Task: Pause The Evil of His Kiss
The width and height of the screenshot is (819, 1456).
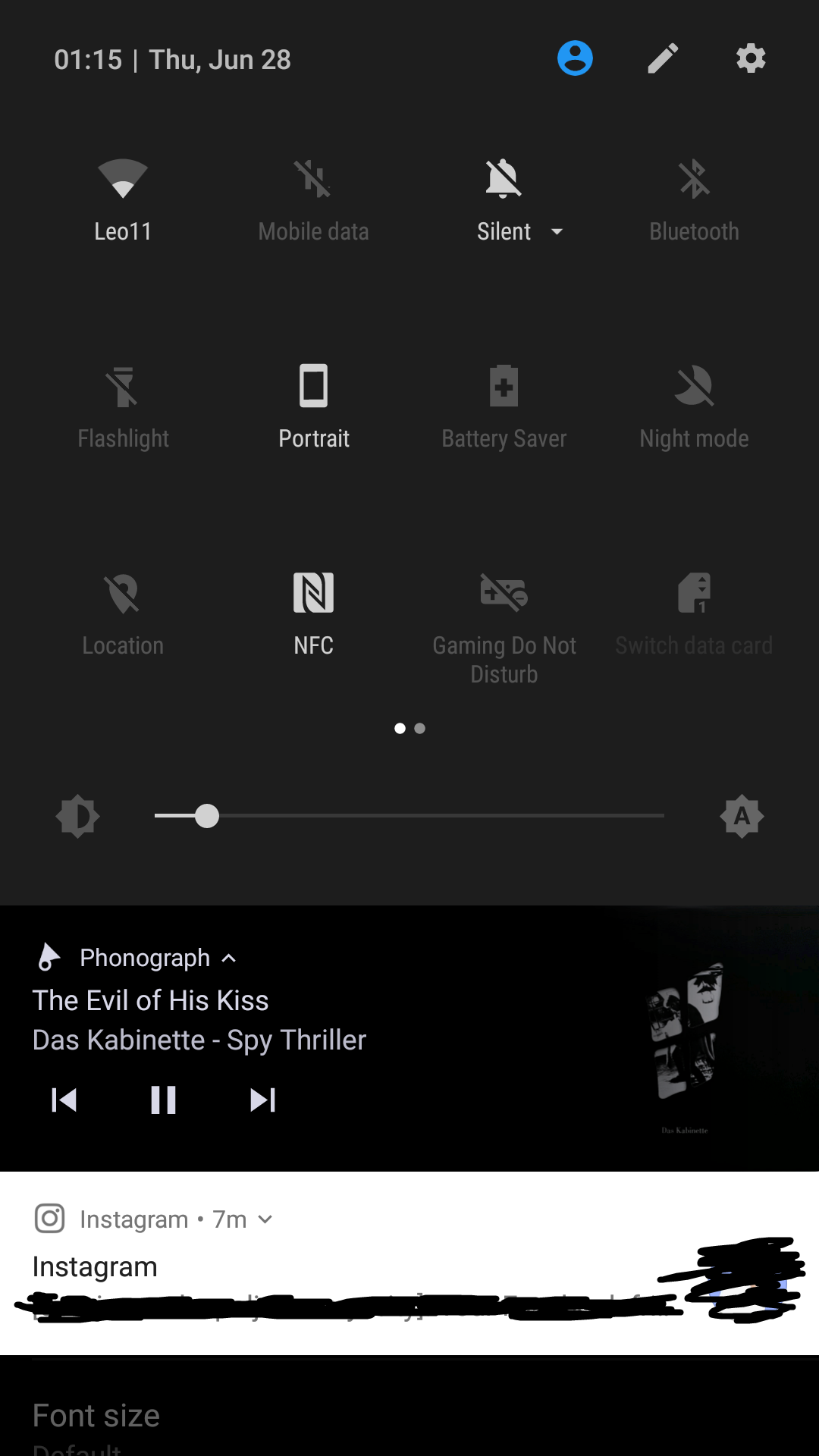Action: pyautogui.click(x=163, y=1100)
